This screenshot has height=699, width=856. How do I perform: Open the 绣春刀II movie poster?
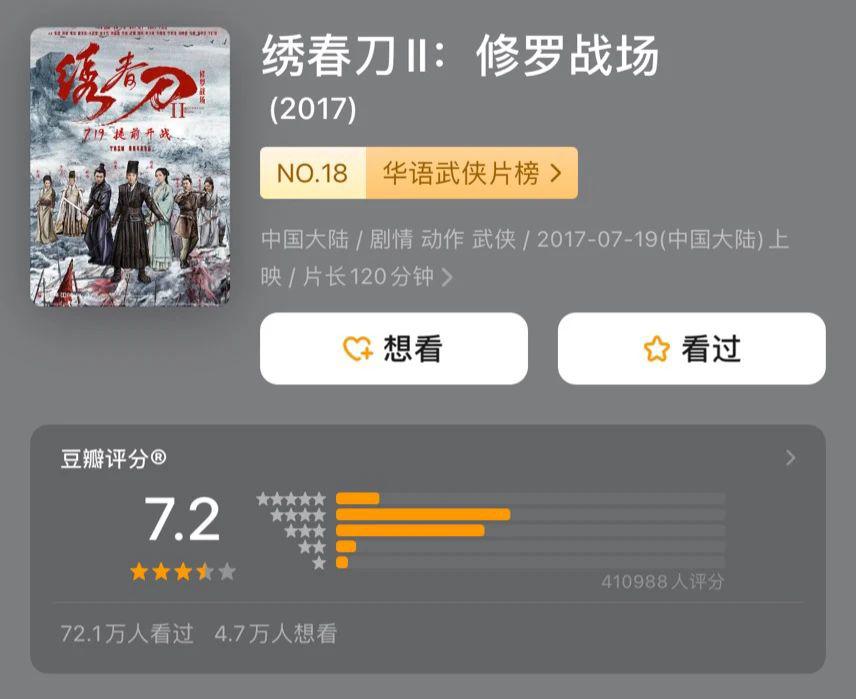tap(130, 167)
